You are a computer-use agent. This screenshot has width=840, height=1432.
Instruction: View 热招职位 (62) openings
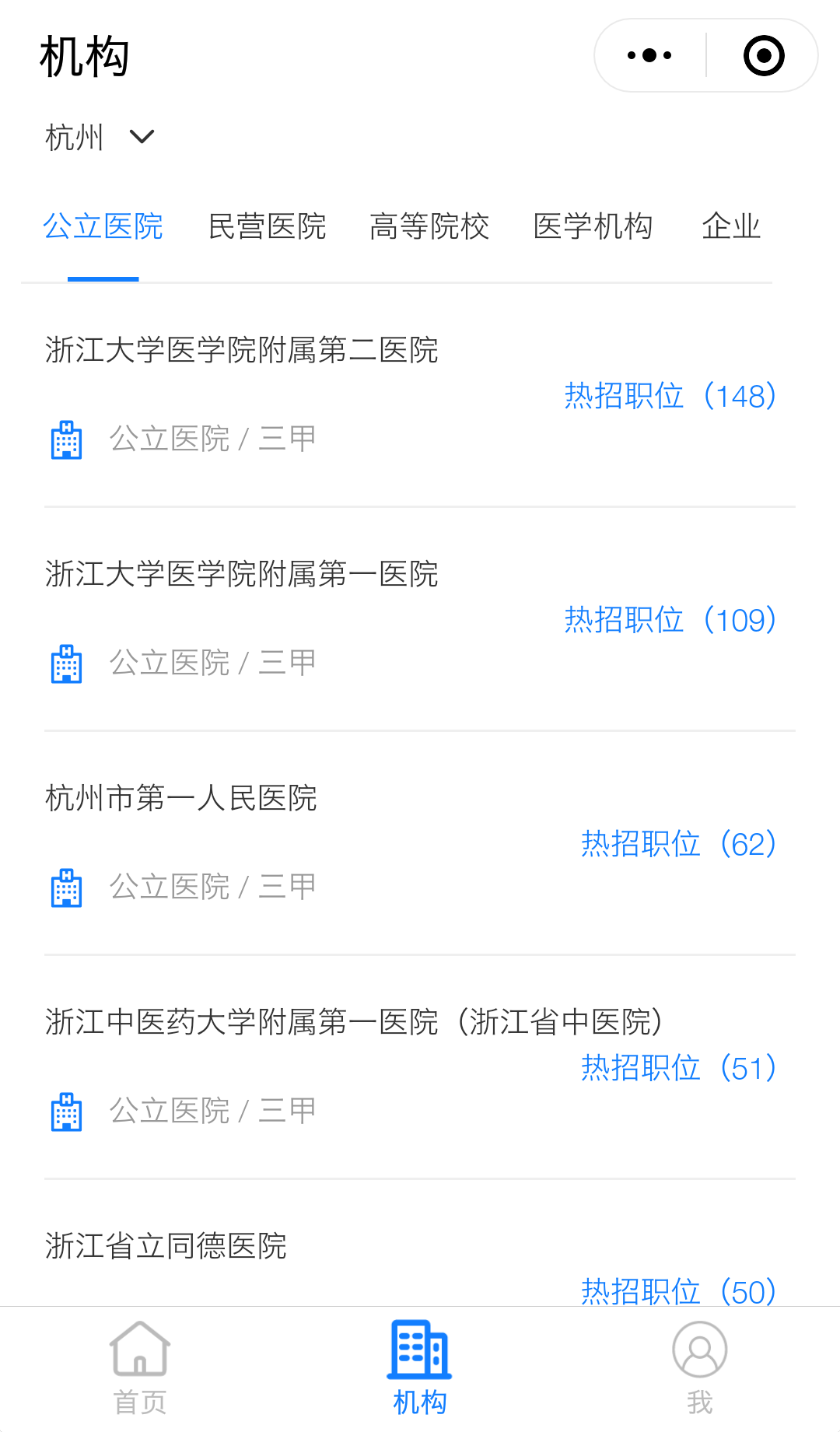(x=679, y=844)
